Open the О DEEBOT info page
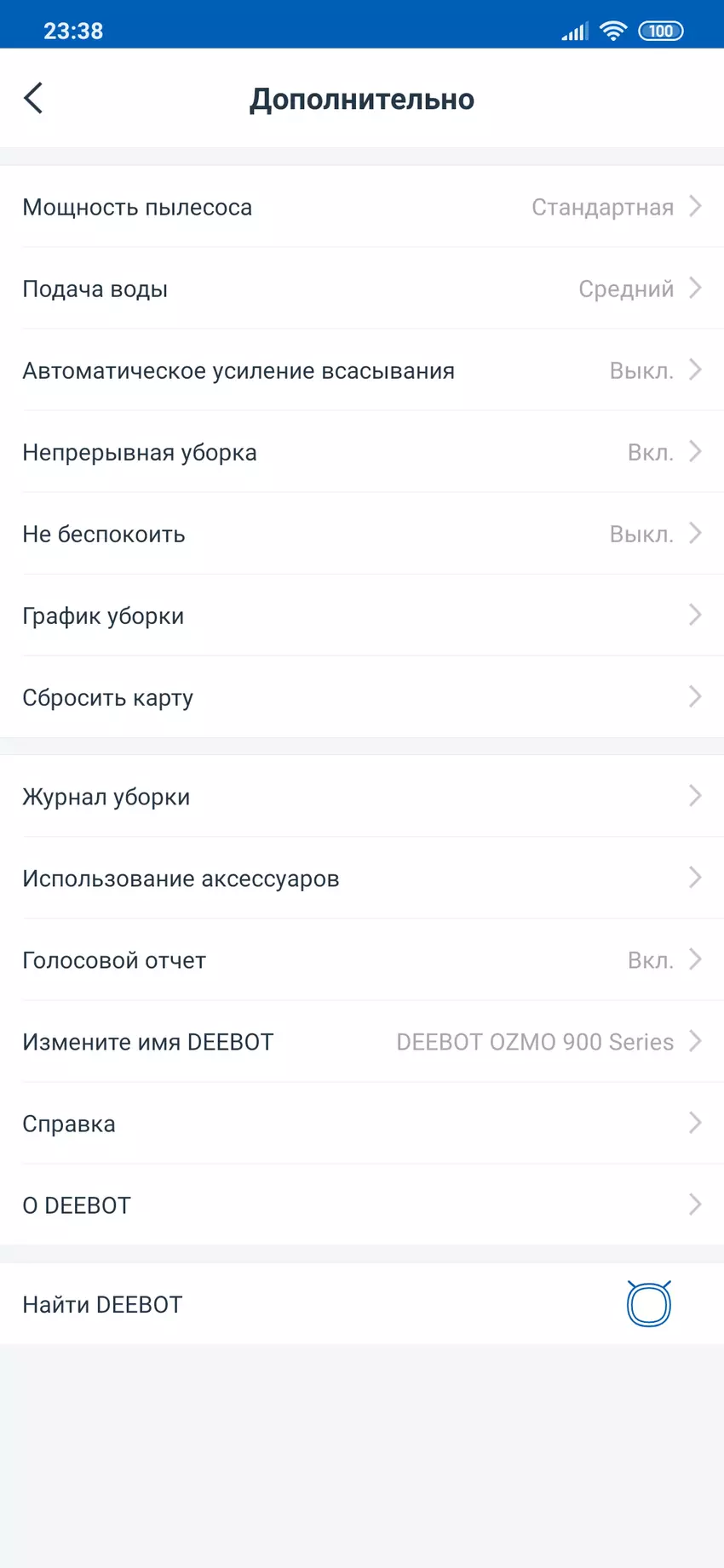Image resolution: width=724 pixels, height=1568 pixels. 362,1205
